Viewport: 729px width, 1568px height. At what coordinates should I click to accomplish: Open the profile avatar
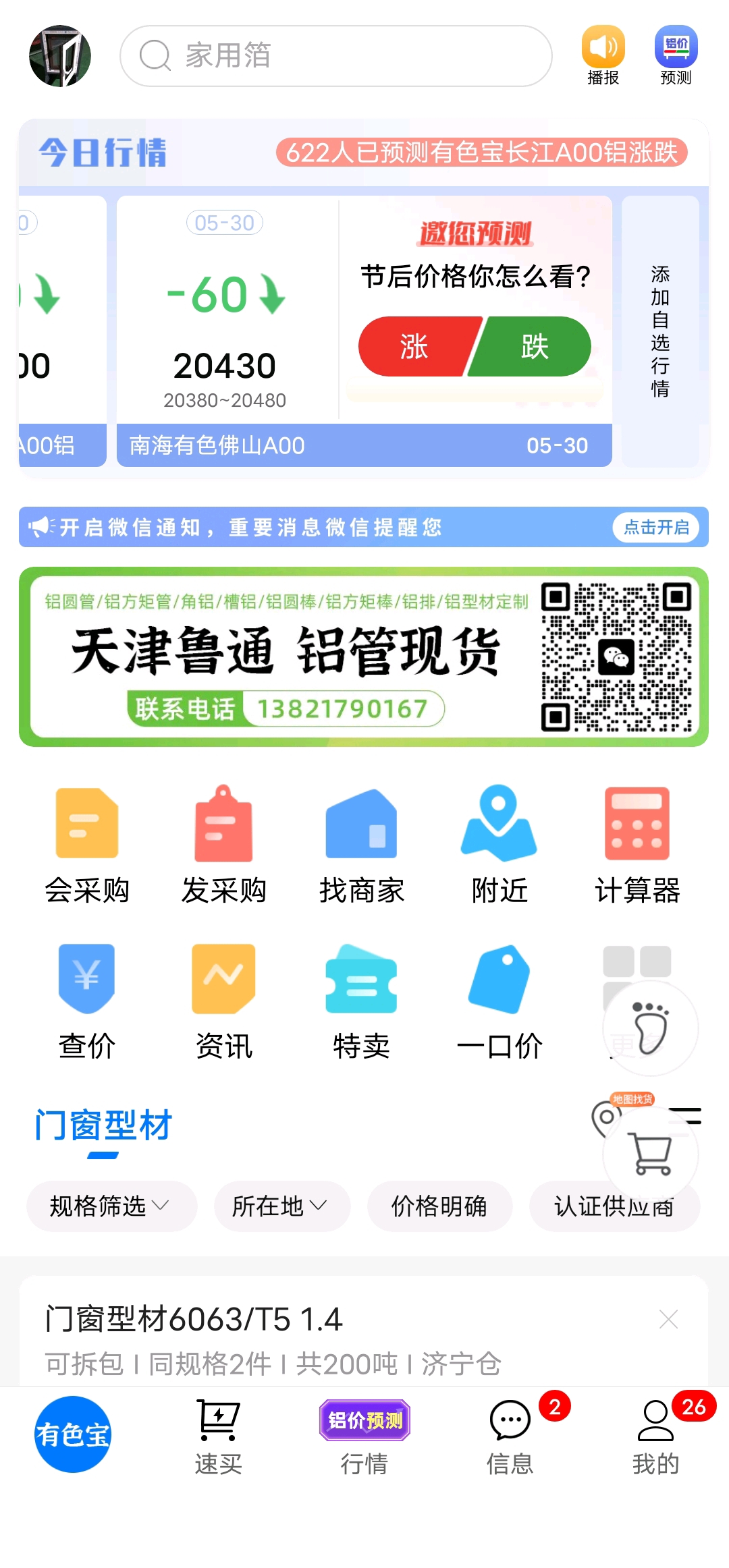click(60, 56)
